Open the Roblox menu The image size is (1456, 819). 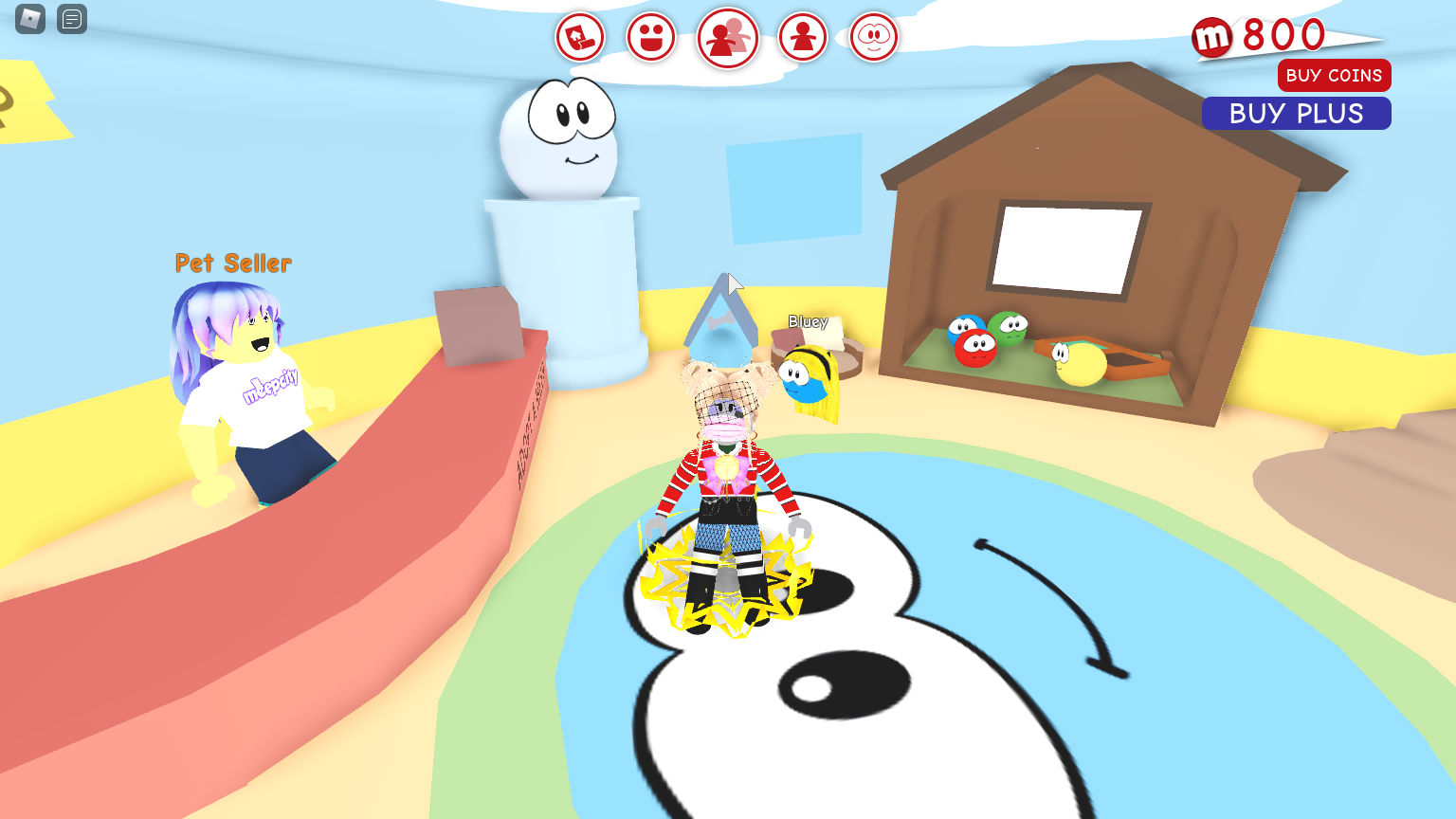[30, 19]
